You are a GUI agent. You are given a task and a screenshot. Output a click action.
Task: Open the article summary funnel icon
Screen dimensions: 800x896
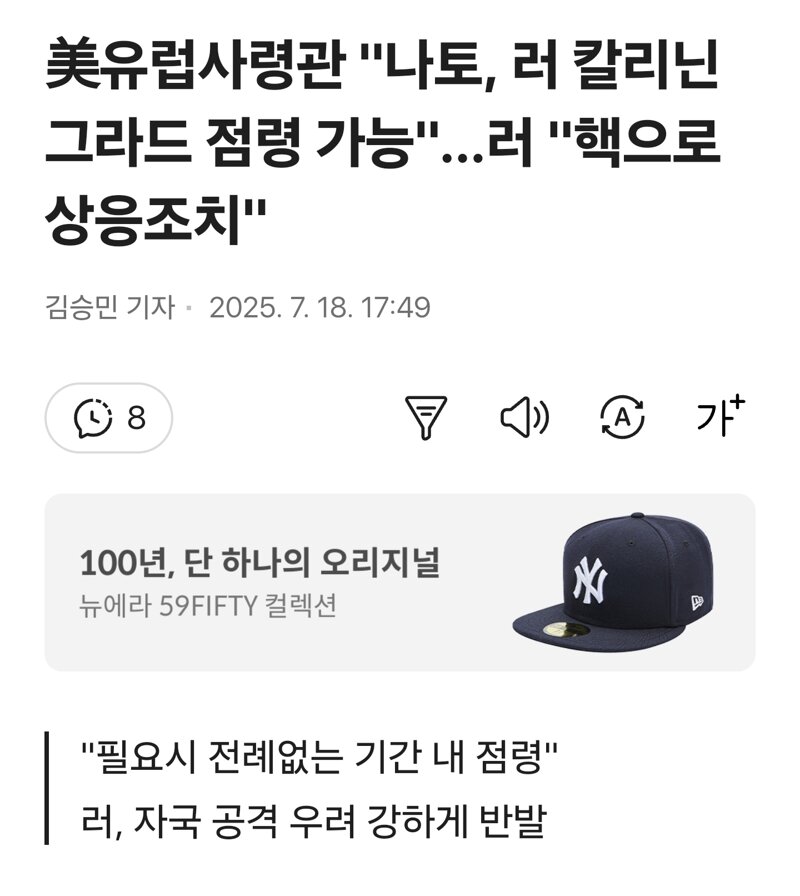tap(425, 418)
